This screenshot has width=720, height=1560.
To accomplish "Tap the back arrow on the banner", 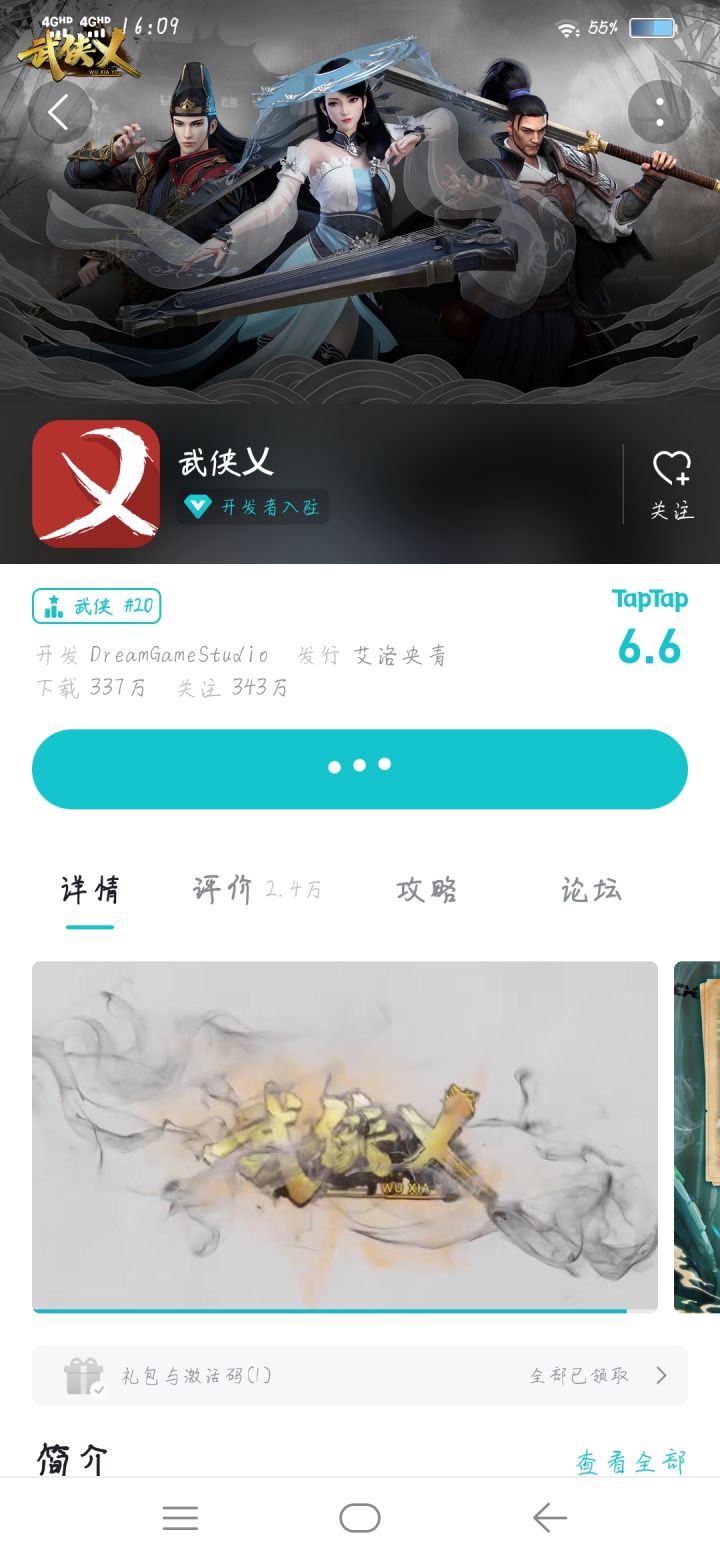I will (x=60, y=112).
